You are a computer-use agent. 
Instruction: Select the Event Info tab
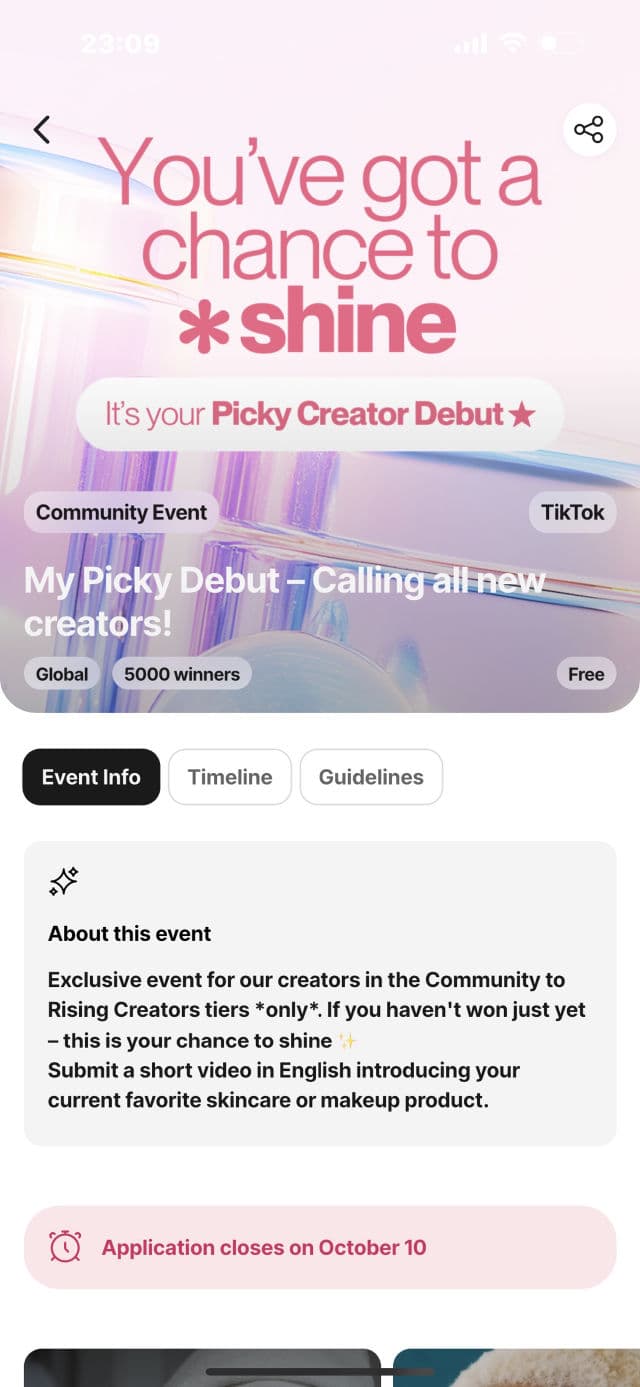point(91,777)
